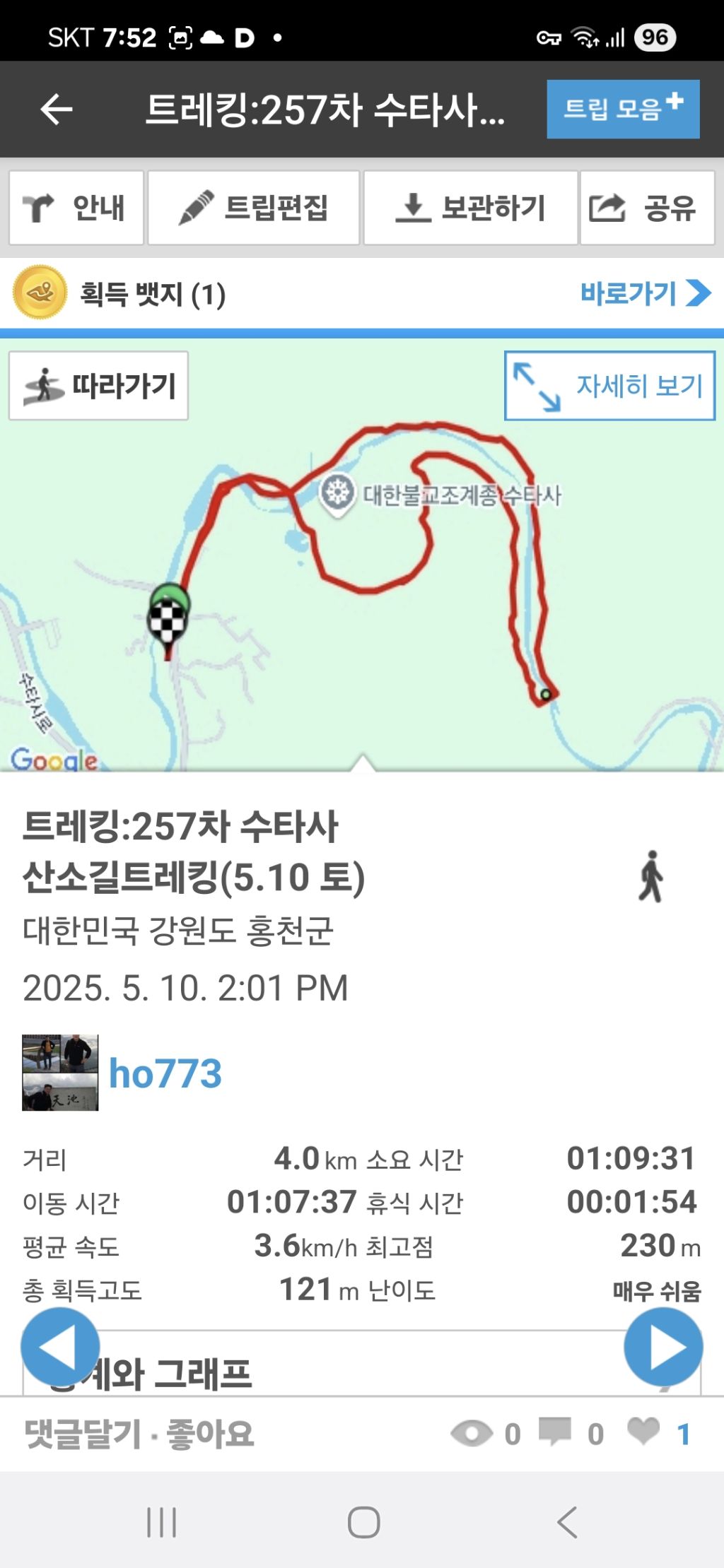Open 트립편집 to edit the trip

tap(254, 208)
